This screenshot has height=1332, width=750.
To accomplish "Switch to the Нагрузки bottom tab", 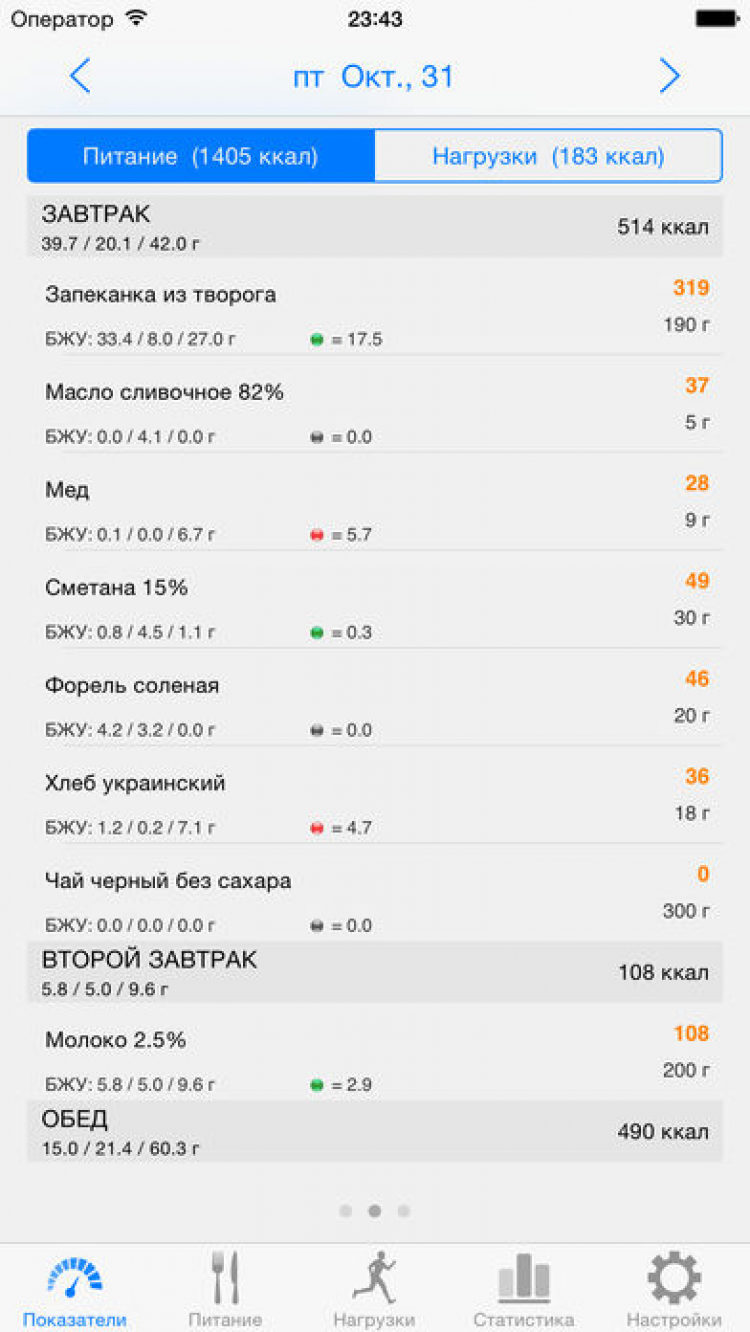I will (x=374, y=1290).
